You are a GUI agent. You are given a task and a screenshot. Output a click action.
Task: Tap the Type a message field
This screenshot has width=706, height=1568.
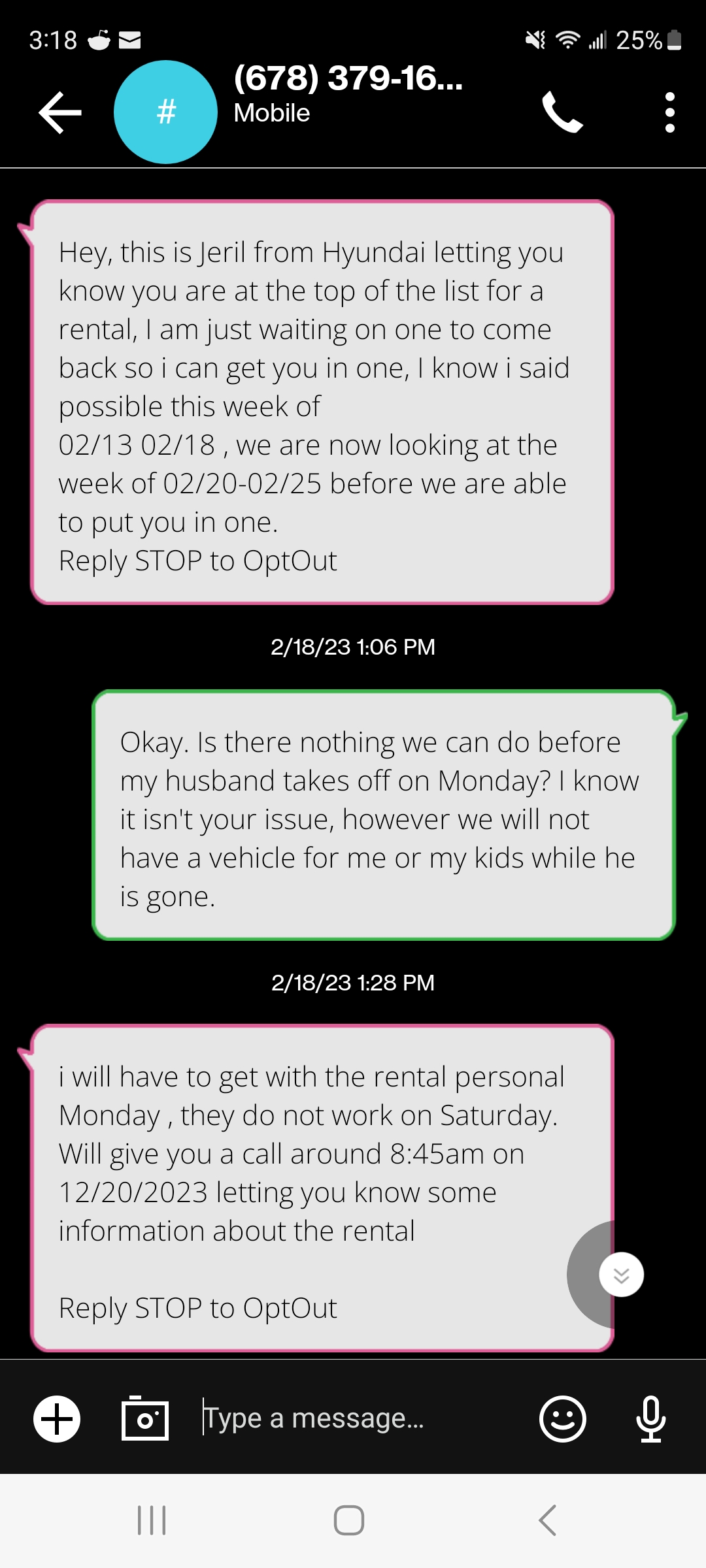[314, 1419]
